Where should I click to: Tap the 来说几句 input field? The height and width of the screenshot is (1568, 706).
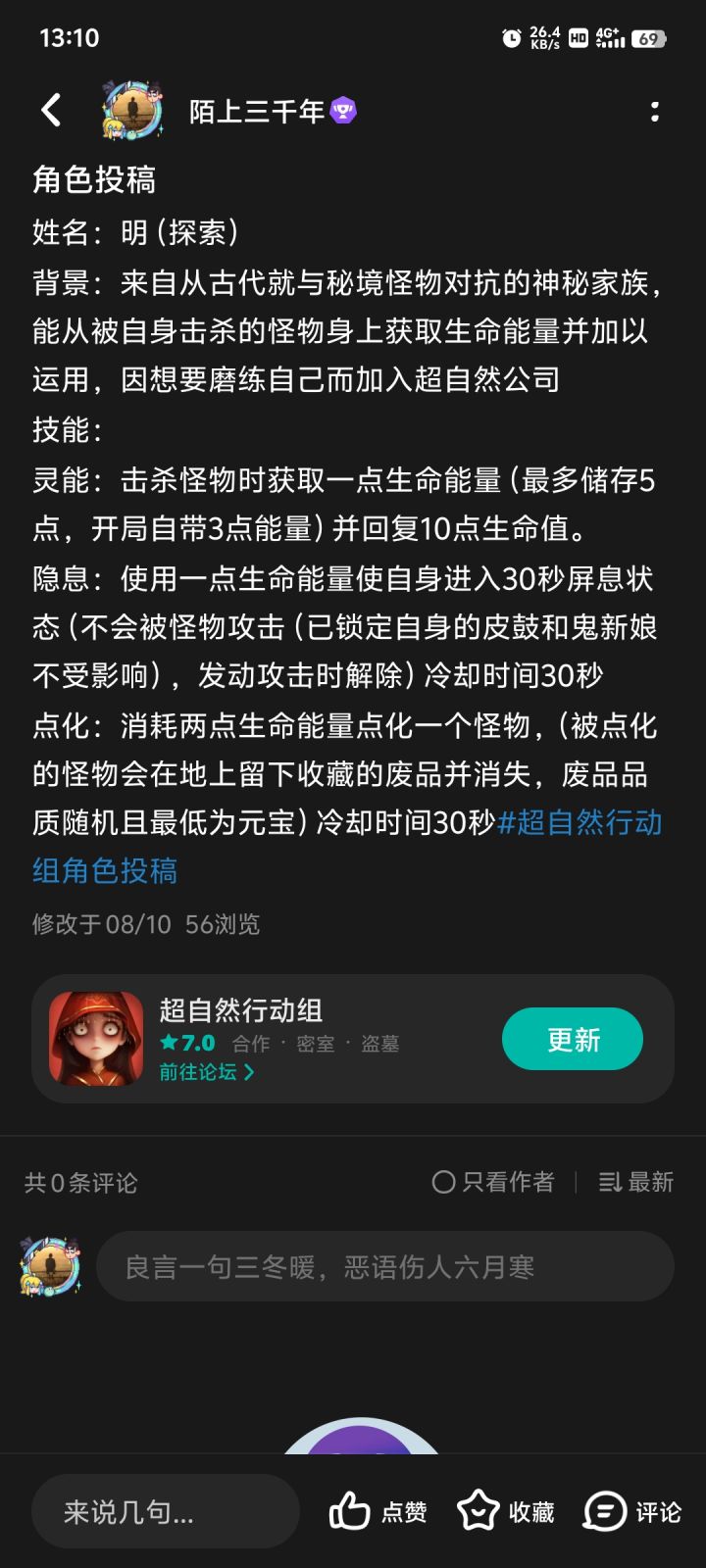coord(165,1511)
